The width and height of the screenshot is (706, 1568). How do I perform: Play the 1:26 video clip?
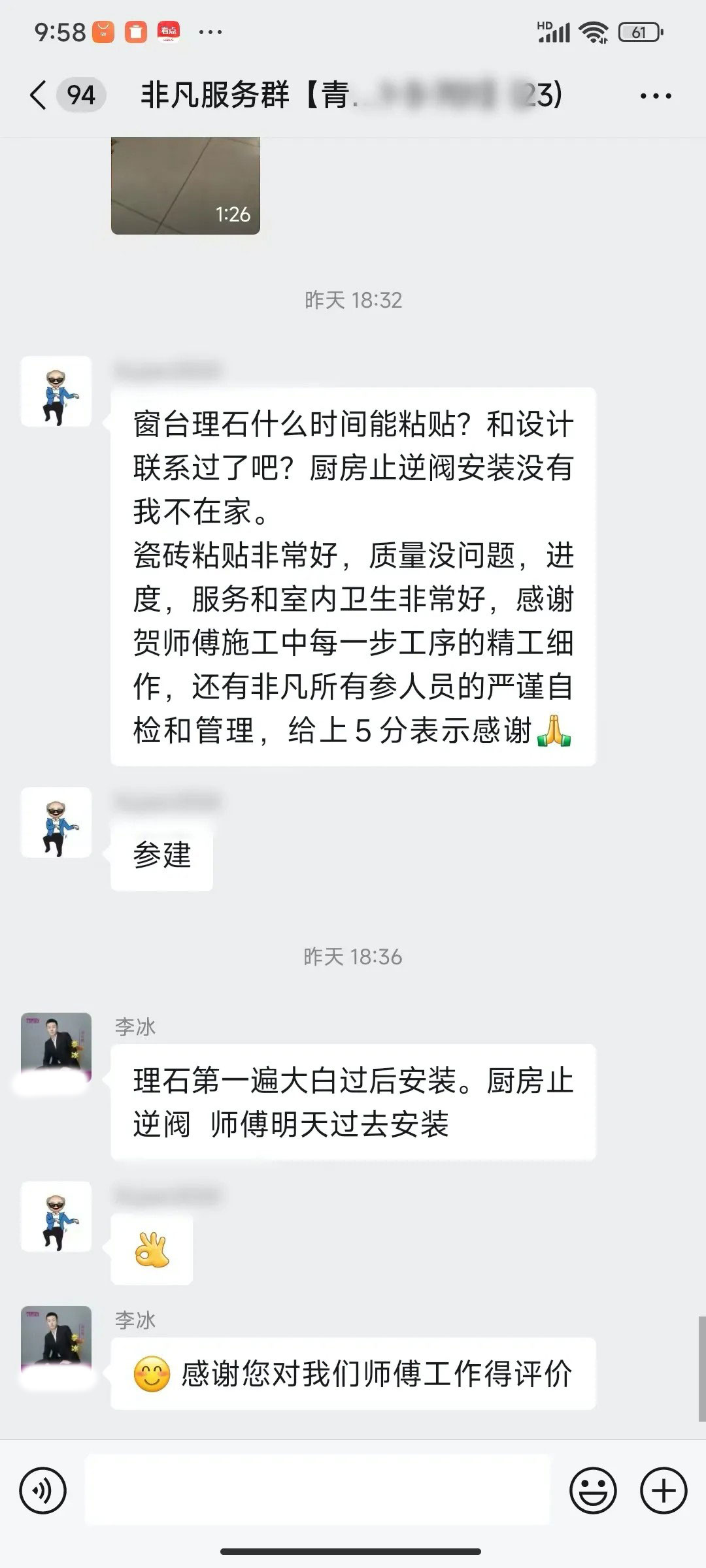(x=186, y=186)
